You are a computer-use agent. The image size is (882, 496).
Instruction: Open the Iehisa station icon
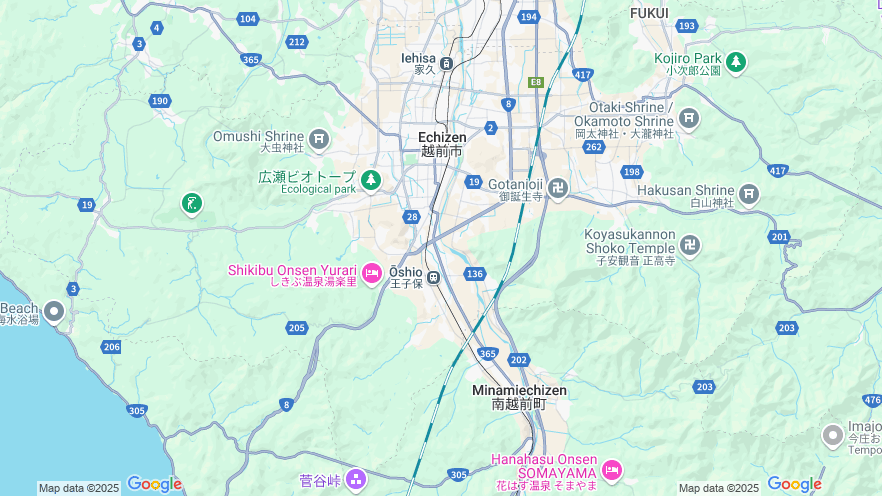tap(446, 63)
